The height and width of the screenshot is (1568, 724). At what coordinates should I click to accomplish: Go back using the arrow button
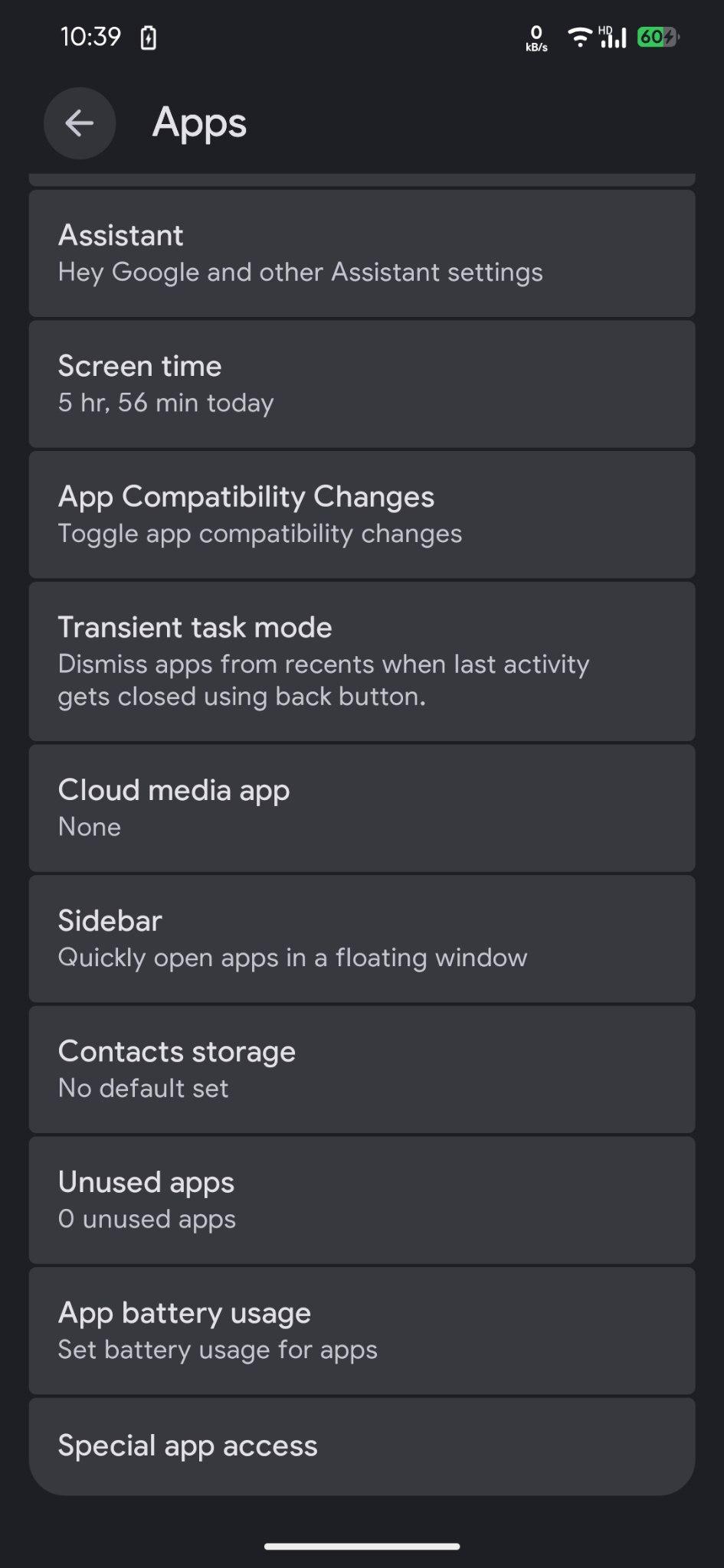click(x=80, y=123)
